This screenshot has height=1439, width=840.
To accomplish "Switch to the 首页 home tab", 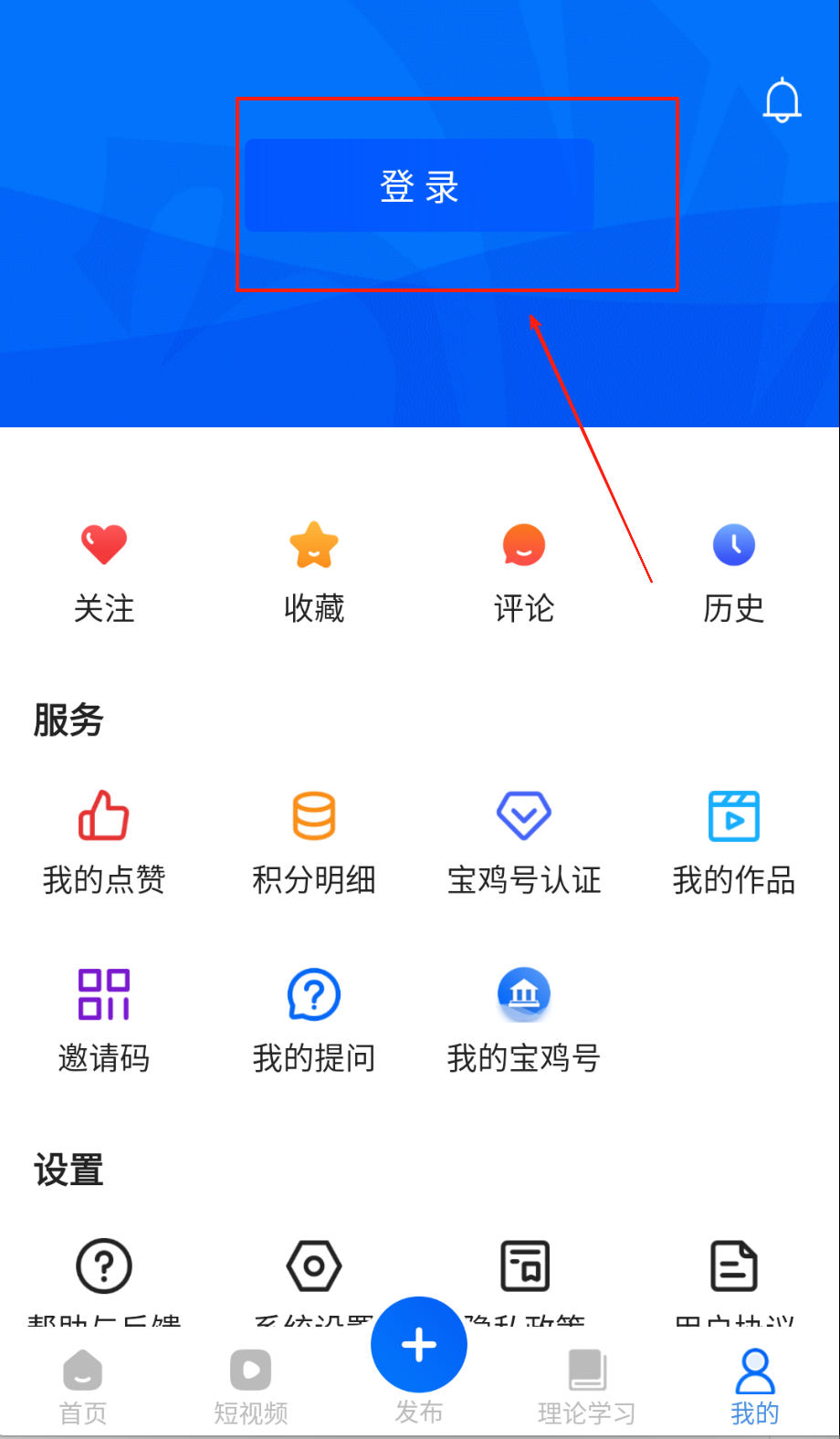I will [x=83, y=1385].
